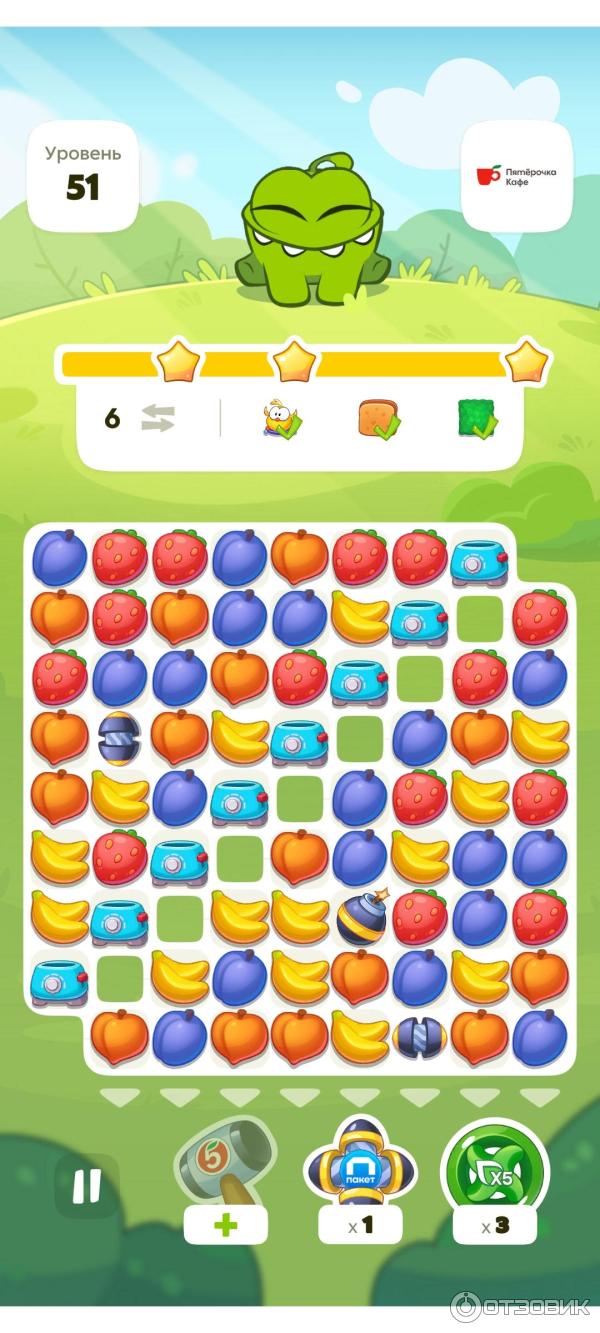Add more hammer boosters

tap(225, 1225)
